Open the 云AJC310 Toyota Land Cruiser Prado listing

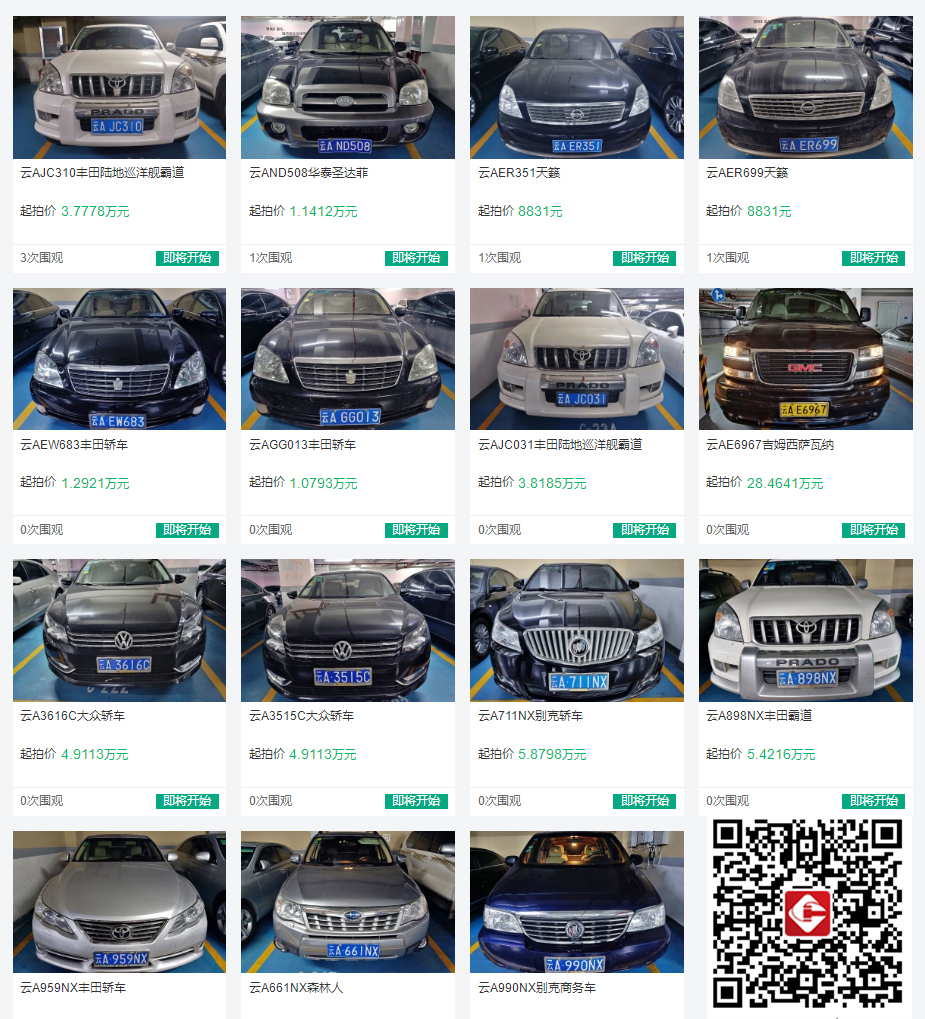click(x=119, y=88)
